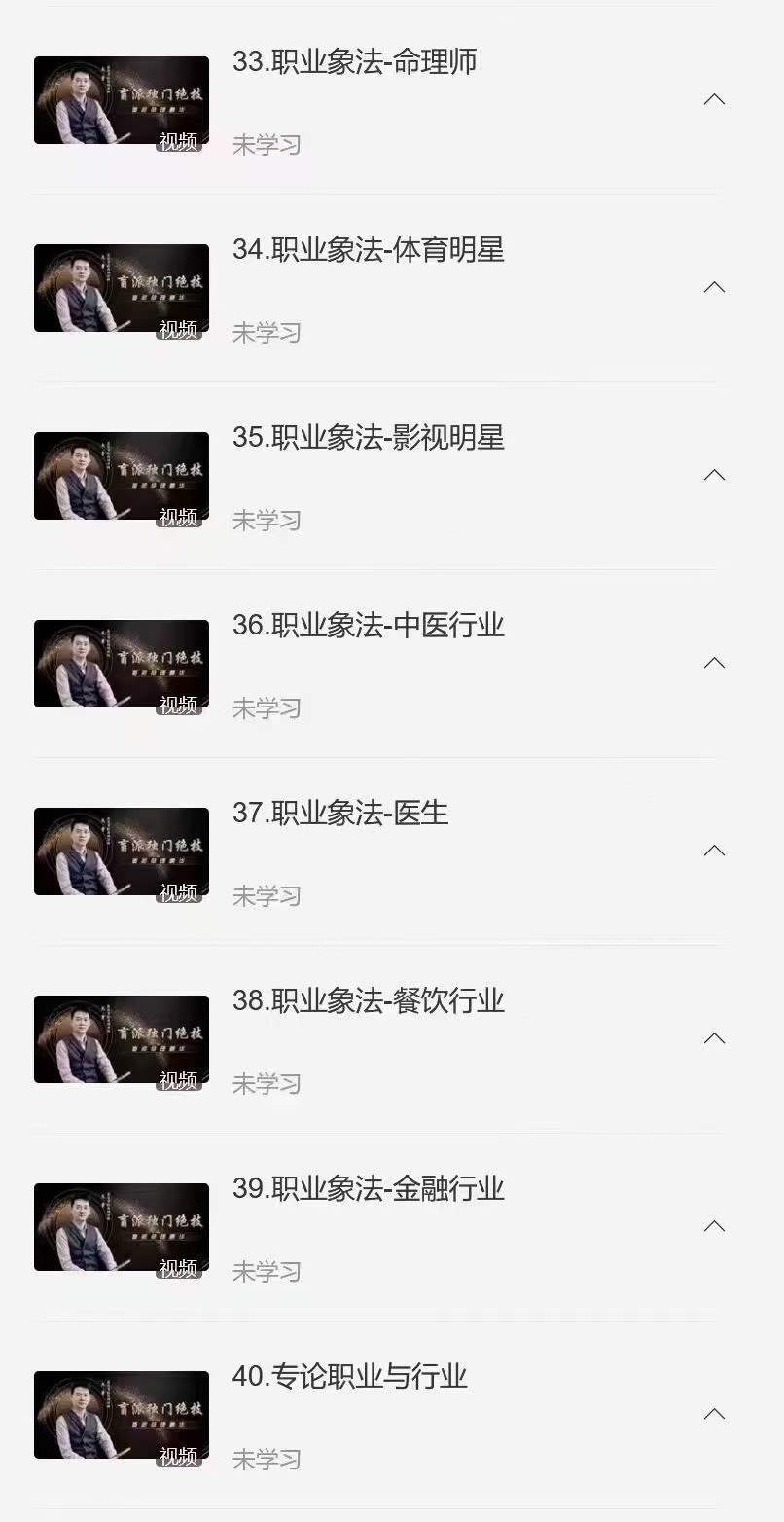The height and width of the screenshot is (1522, 784).
Task: Collapse lesson 39 职业象法-金融行业 using its chevron
Action: [715, 1226]
